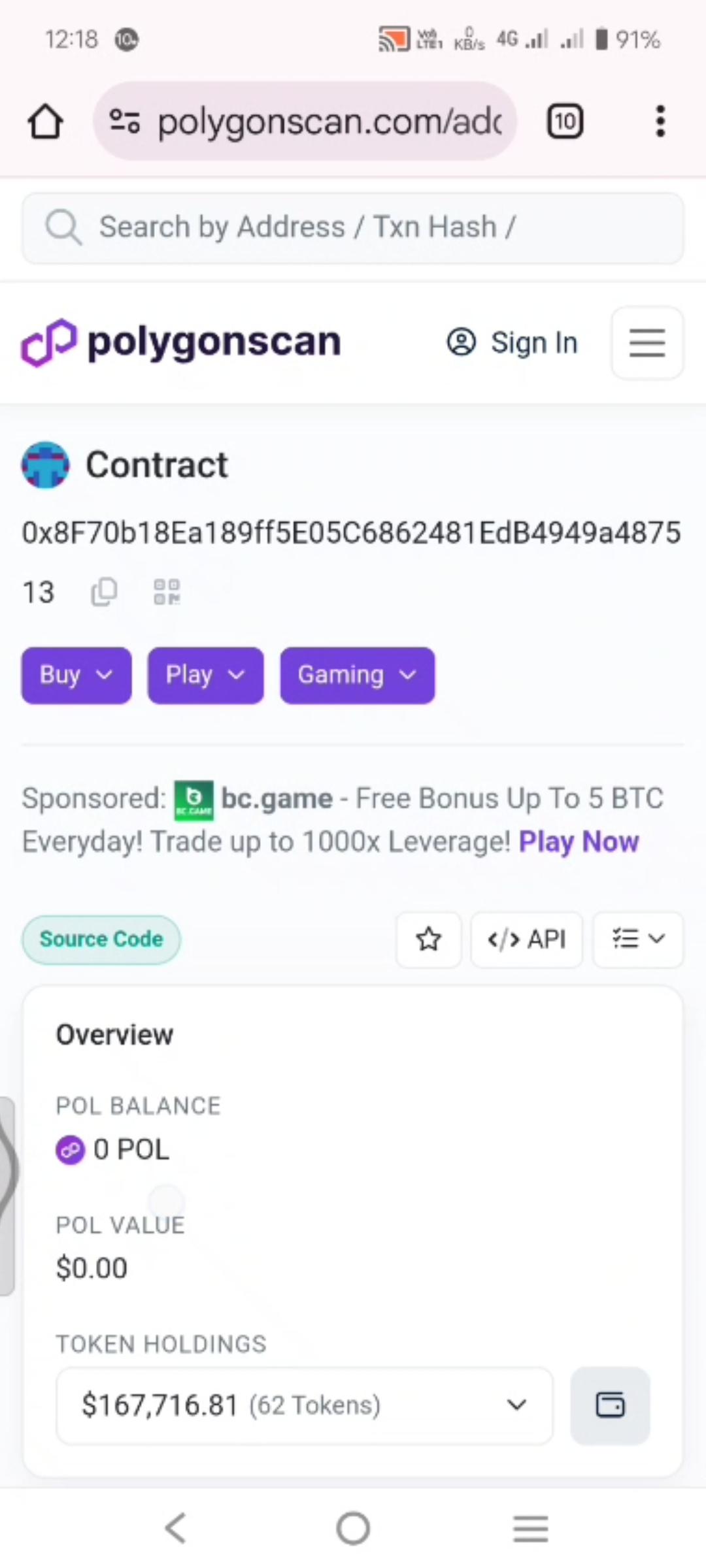Open the API button
The height and width of the screenshot is (1568, 706).
pos(526,939)
